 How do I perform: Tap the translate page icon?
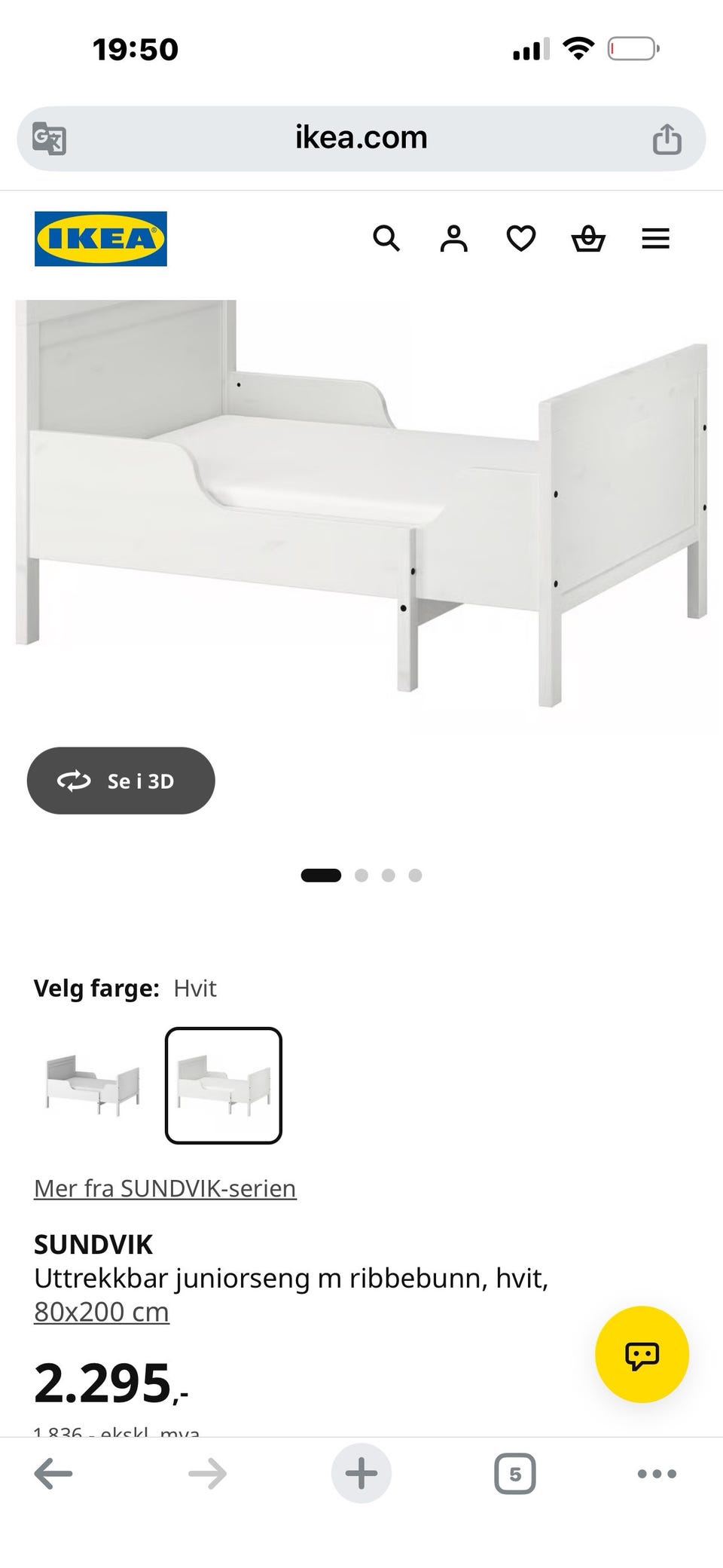tap(50, 139)
